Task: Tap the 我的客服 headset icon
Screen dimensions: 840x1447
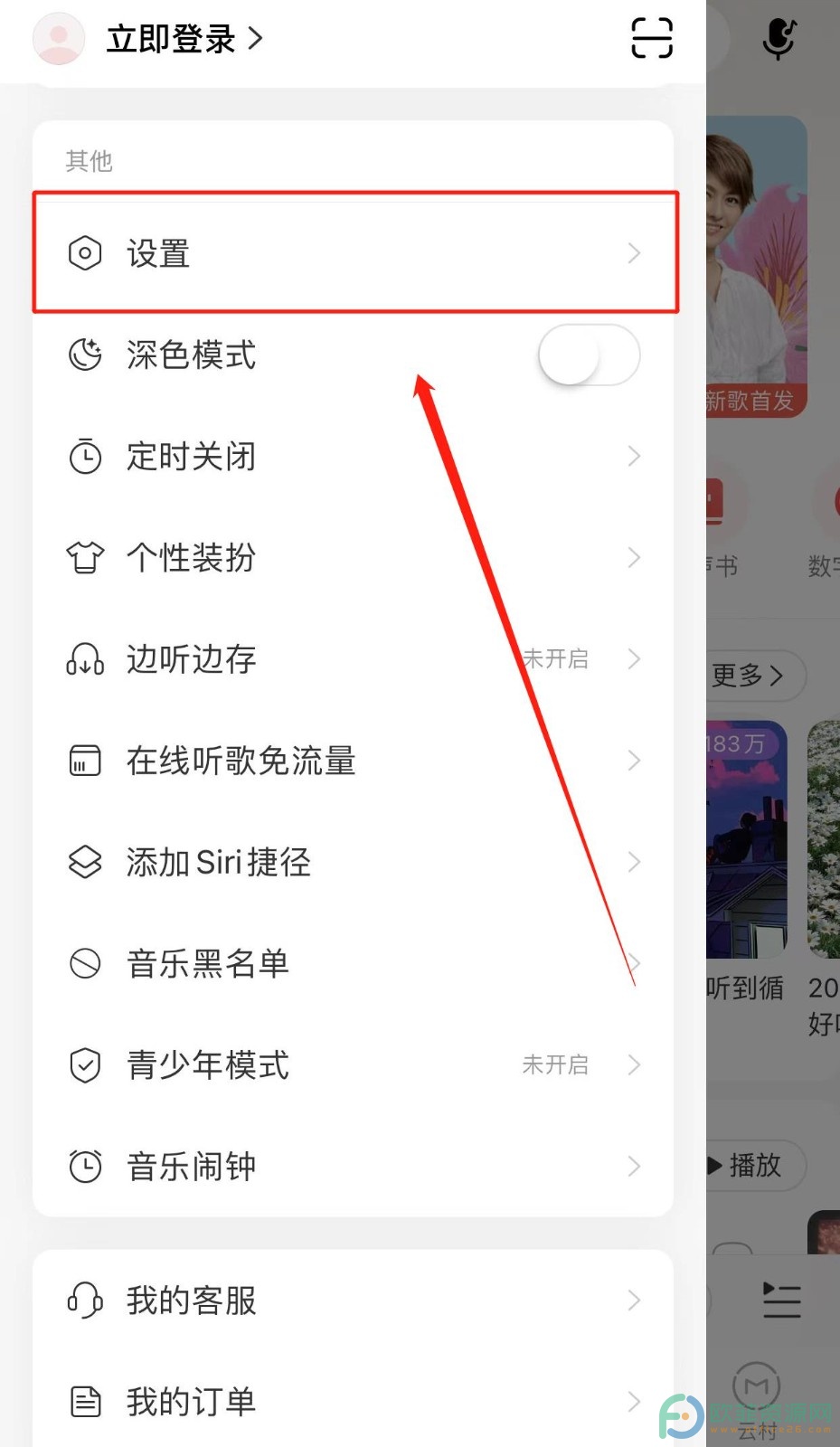Action: (84, 1300)
